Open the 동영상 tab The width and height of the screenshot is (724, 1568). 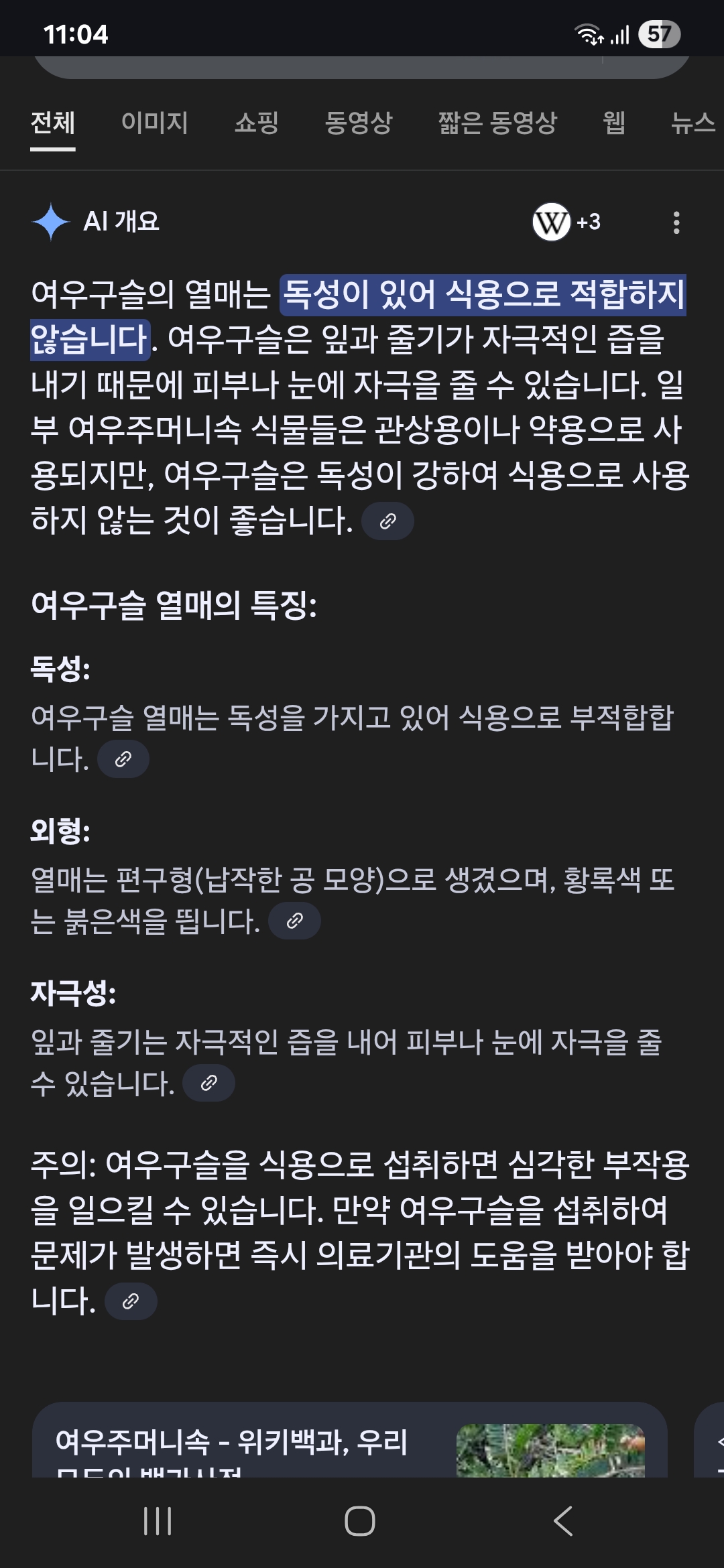tap(359, 123)
